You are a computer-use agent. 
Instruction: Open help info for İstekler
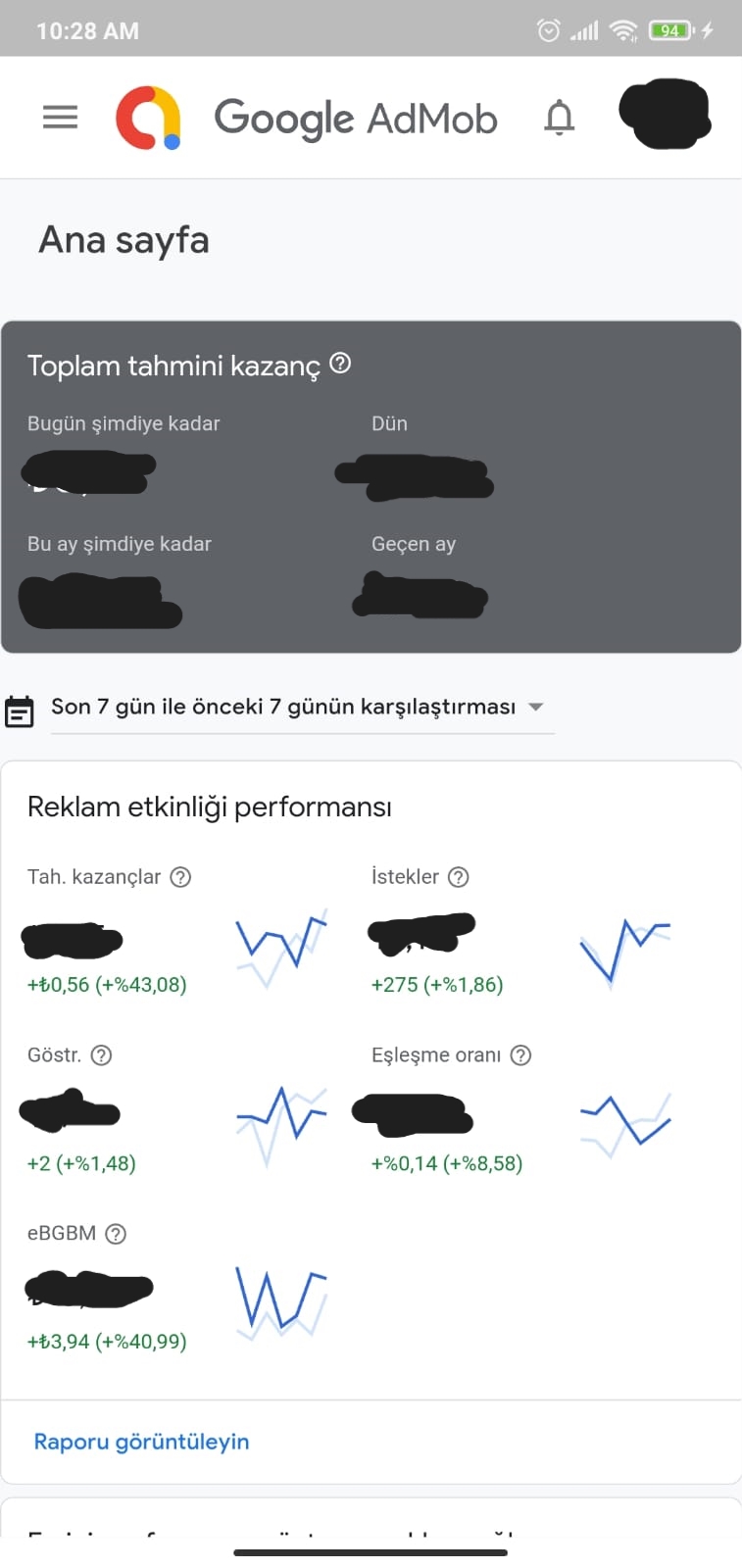pyautogui.click(x=459, y=877)
